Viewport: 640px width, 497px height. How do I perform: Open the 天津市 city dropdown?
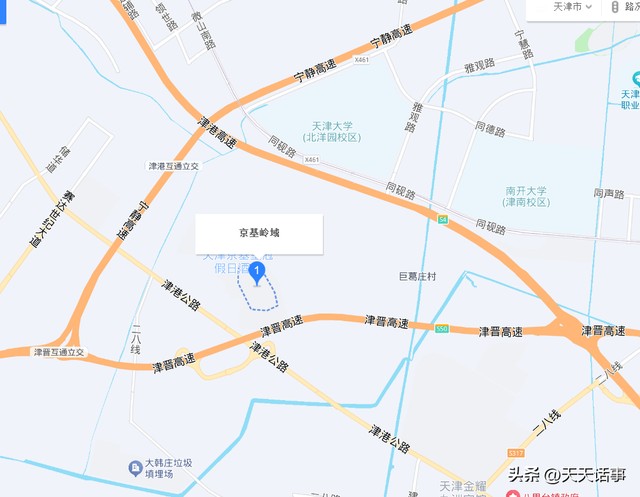572,7
